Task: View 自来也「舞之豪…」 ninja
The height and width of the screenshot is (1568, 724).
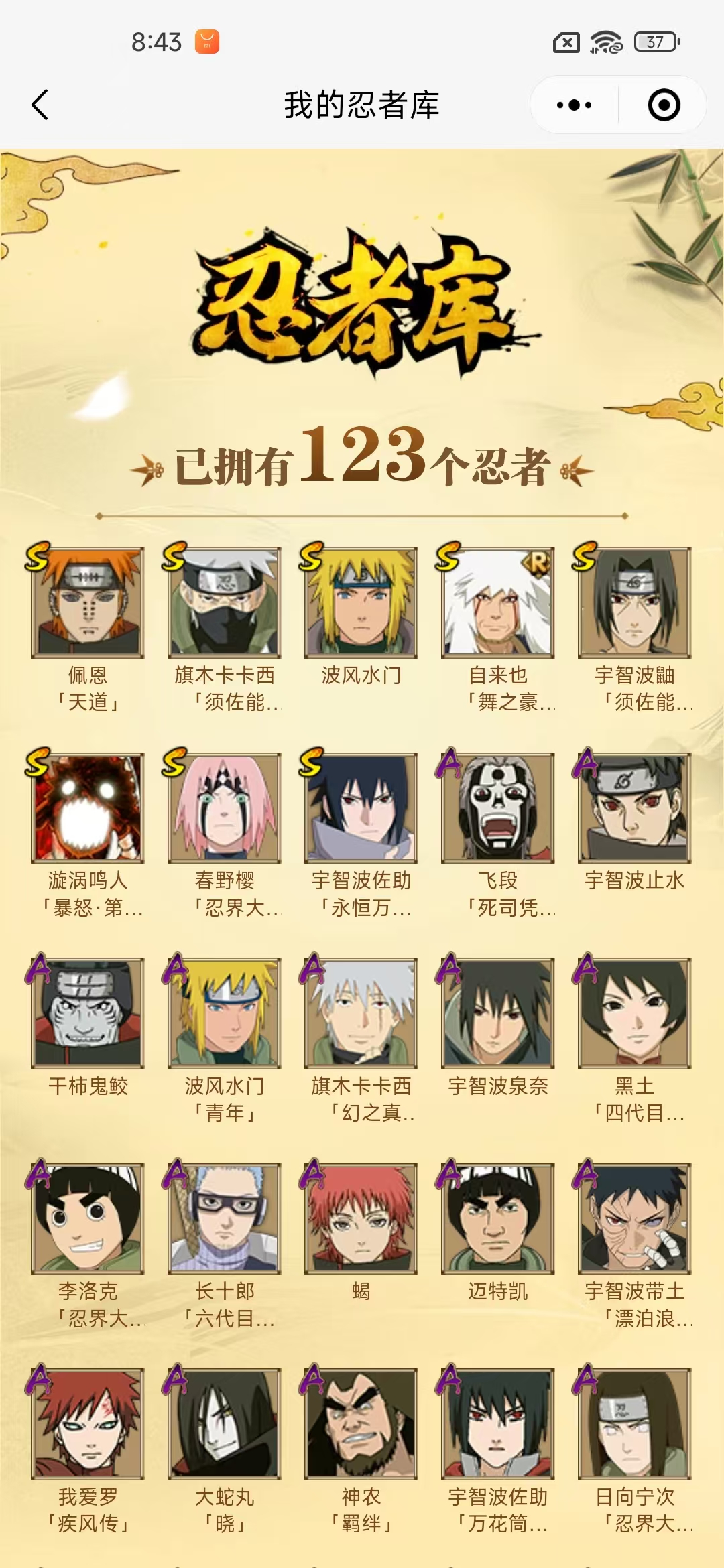Action: tap(498, 602)
